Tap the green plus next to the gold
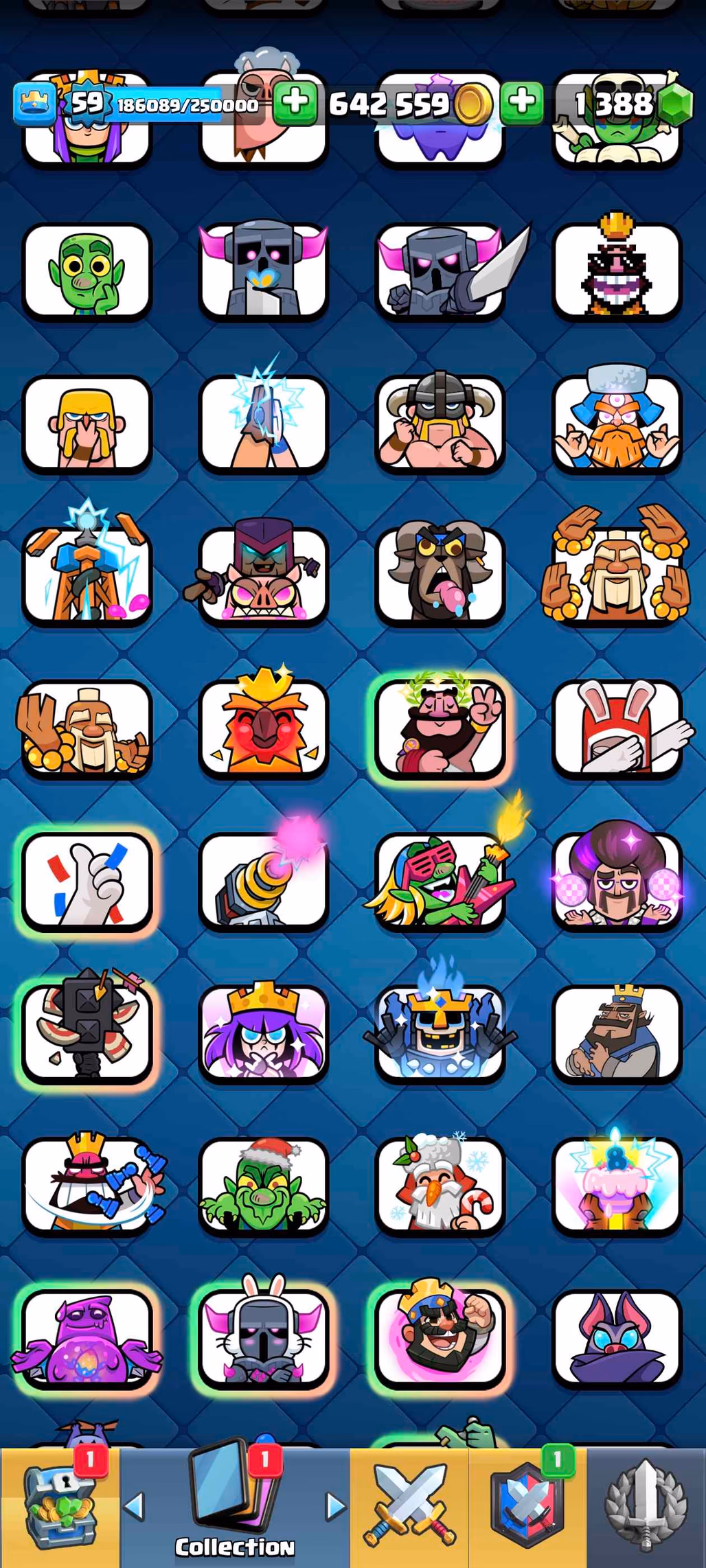Viewport: 706px width, 1568px height. coord(522,103)
